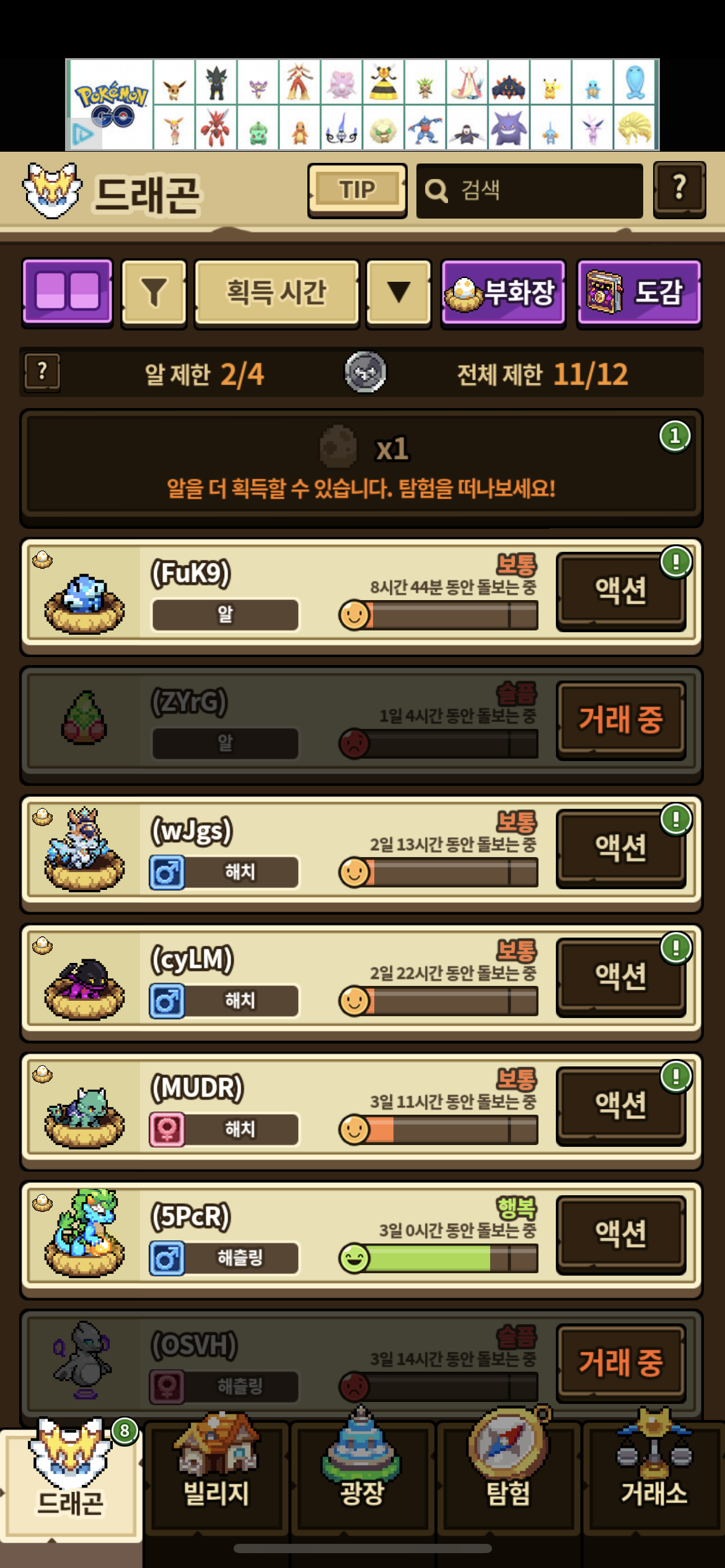Tap 액션 for dragon cyLM
Screen dimensions: 725x1568
pyautogui.click(x=621, y=977)
